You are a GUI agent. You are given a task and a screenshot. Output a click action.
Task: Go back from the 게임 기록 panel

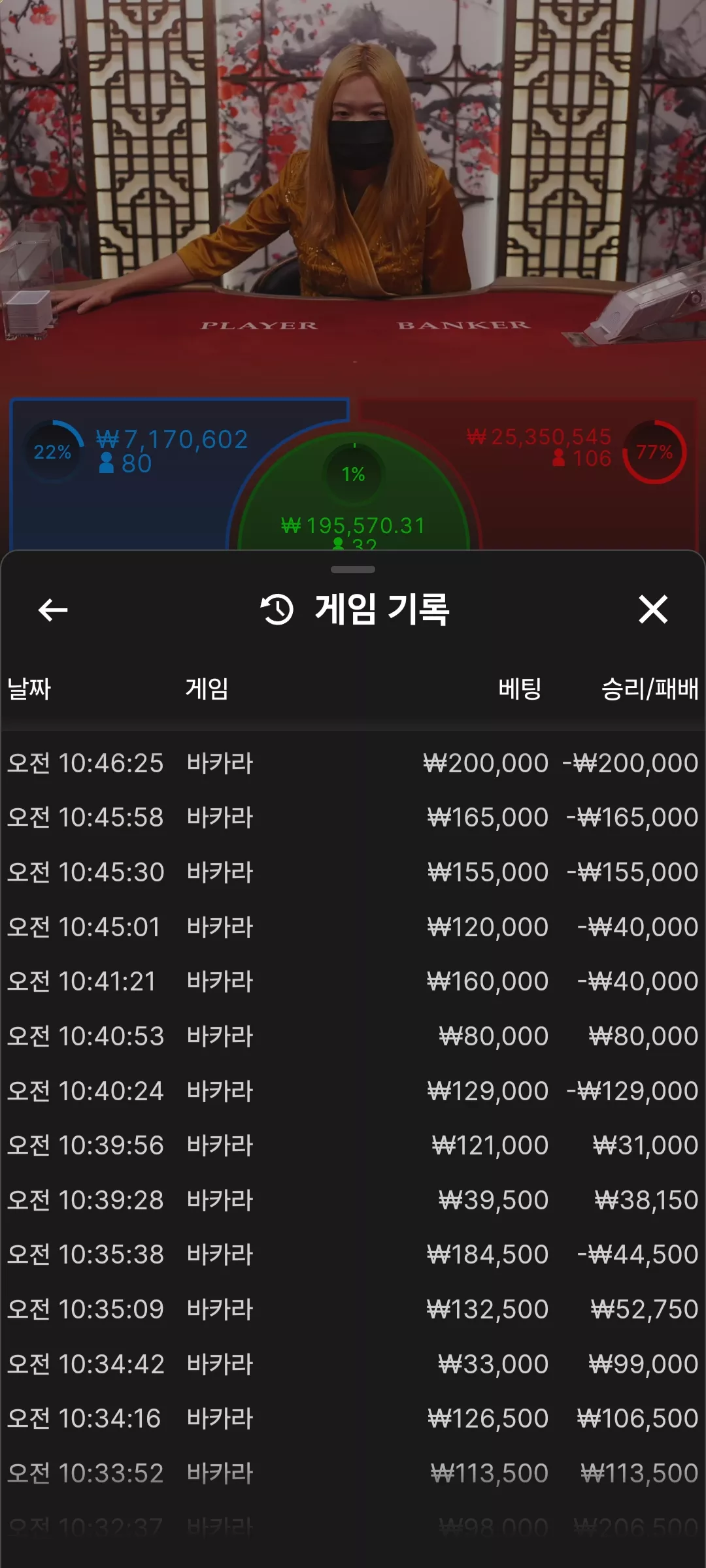[x=53, y=610]
